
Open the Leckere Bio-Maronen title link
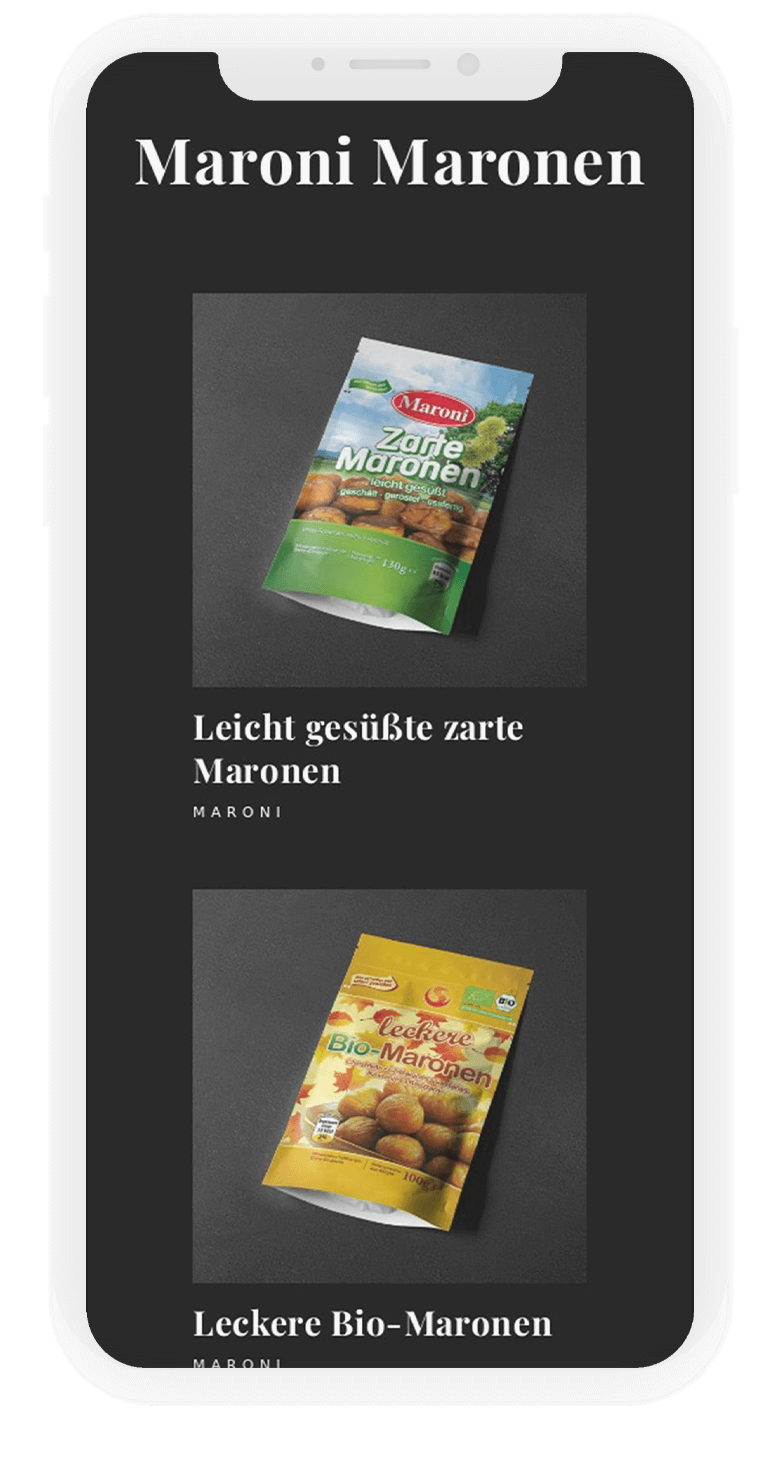pyautogui.click(x=371, y=1323)
